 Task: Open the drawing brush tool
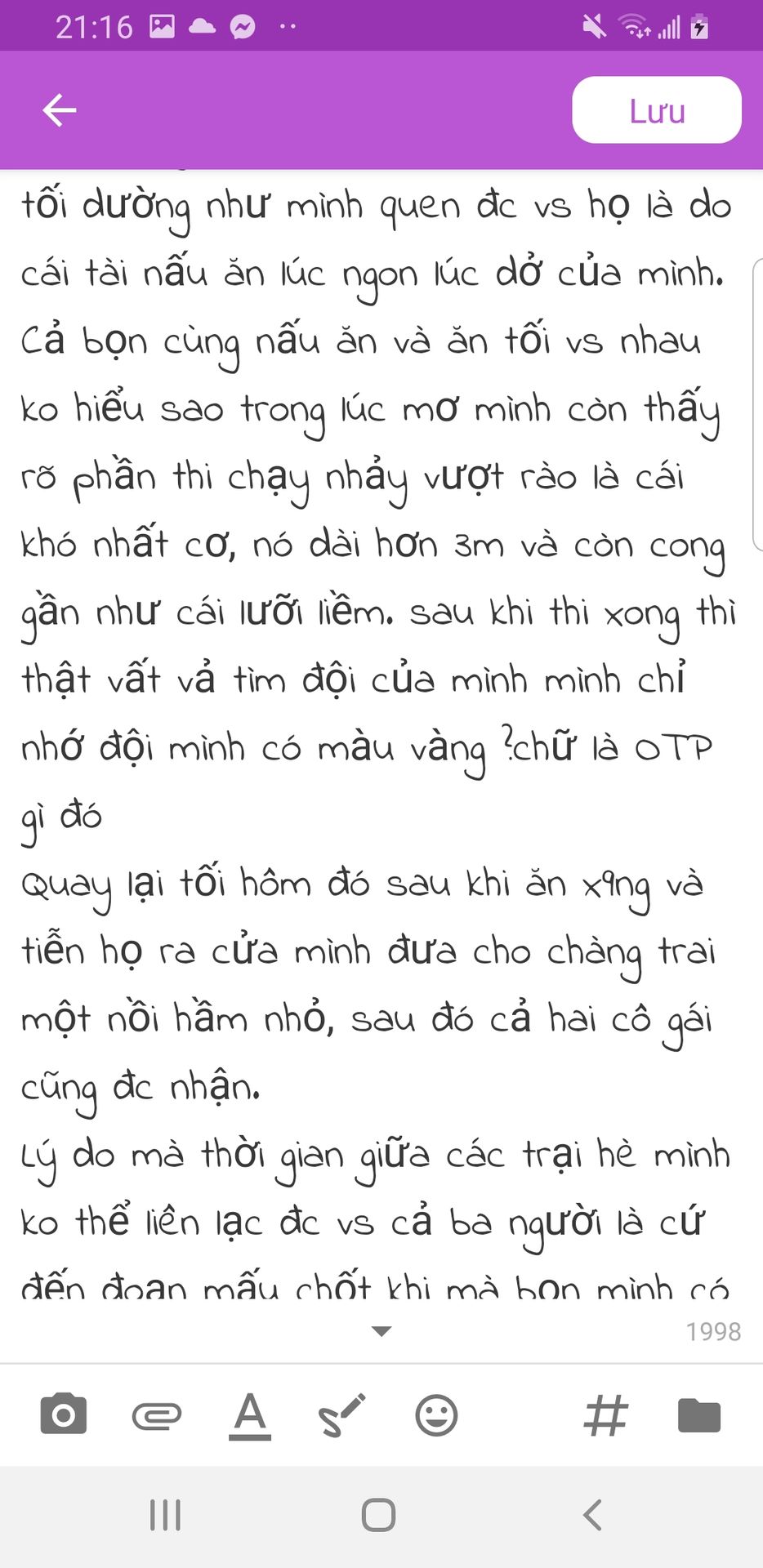pos(341,1415)
